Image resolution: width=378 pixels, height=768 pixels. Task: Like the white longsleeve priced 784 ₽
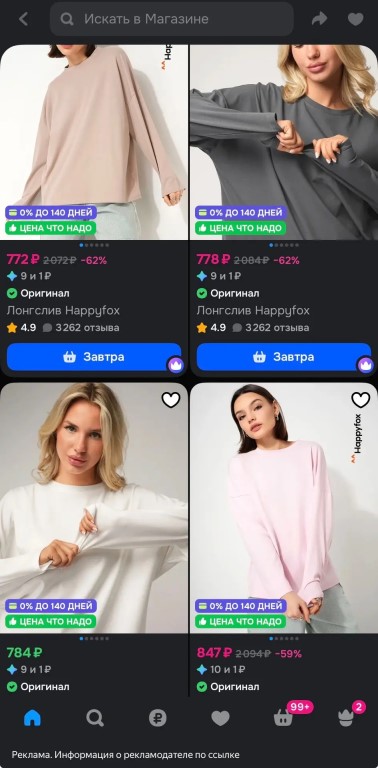pos(171,400)
